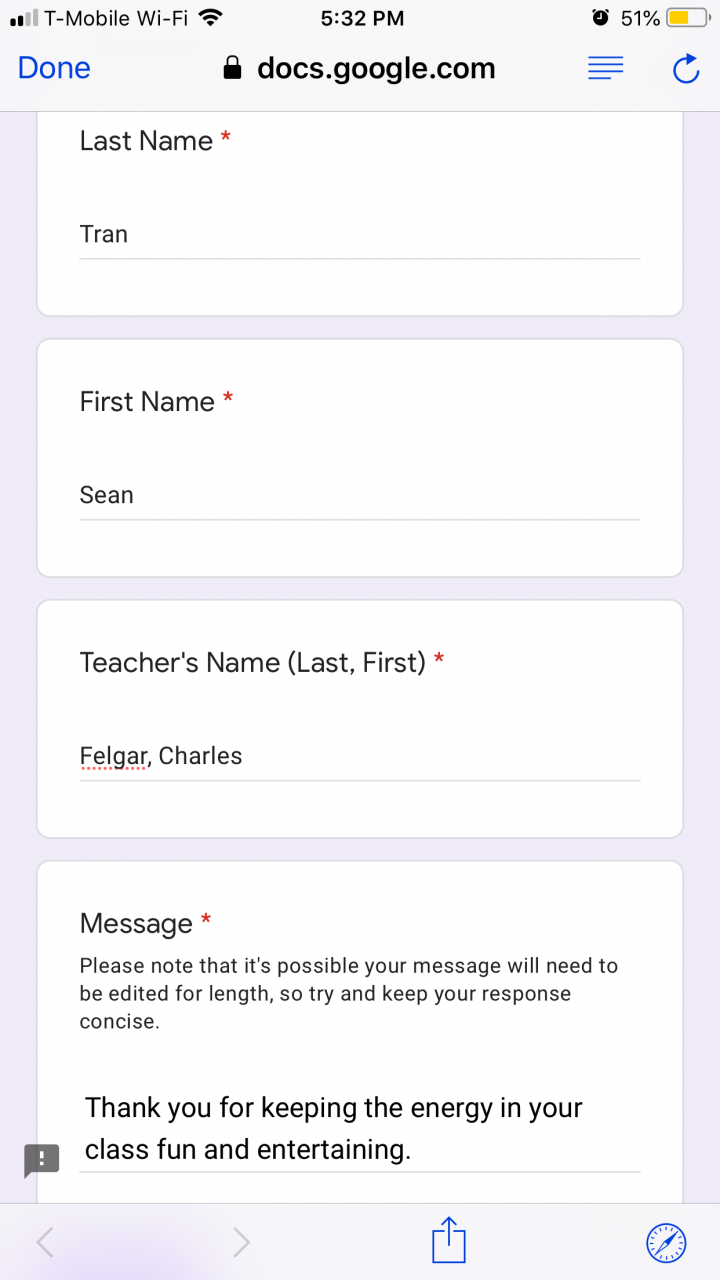Edit the Message text area
This screenshot has width=720, height=1280.
click(359, 1129)
